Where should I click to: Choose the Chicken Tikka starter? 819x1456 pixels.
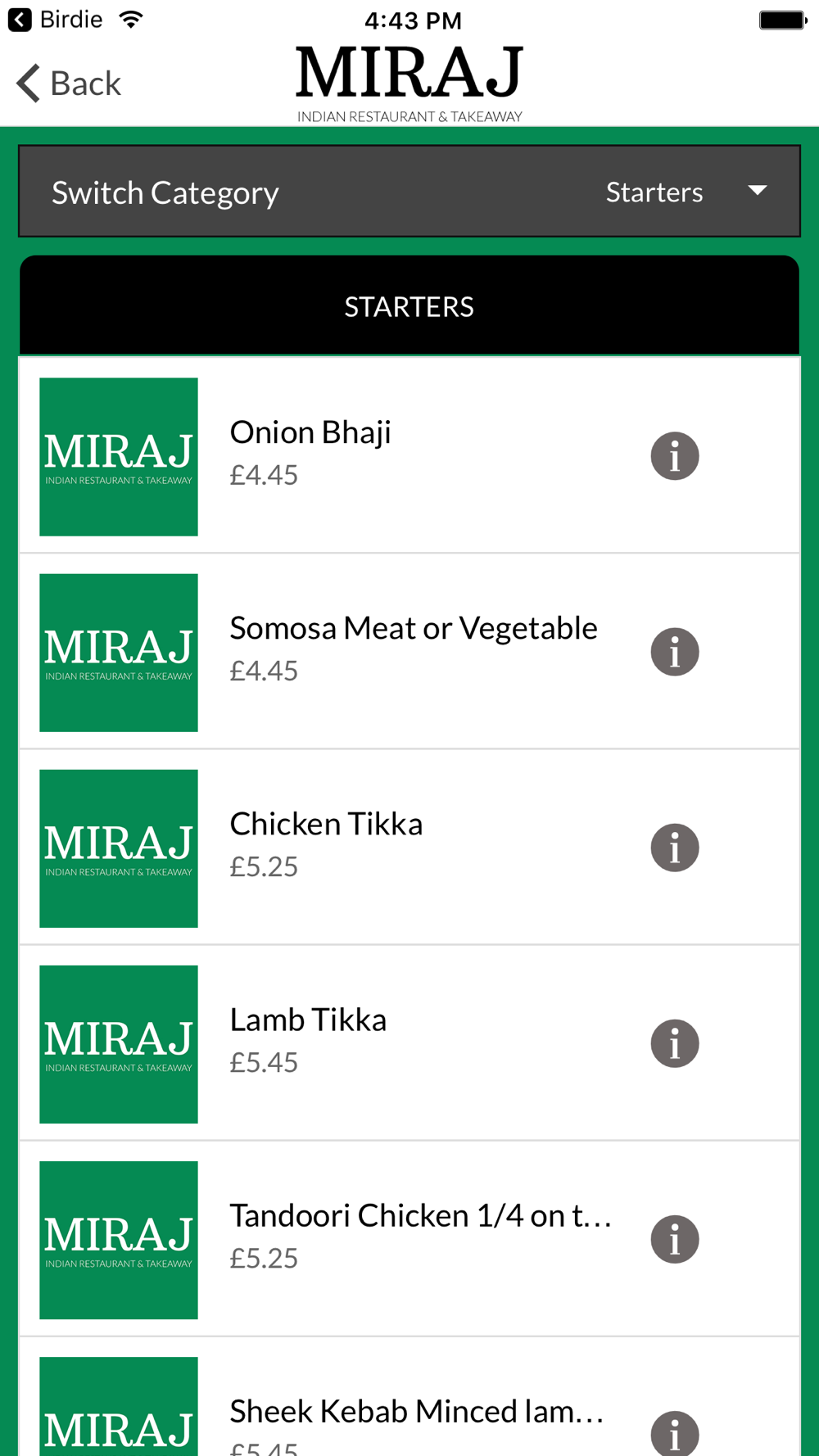(x=409, y=847)
